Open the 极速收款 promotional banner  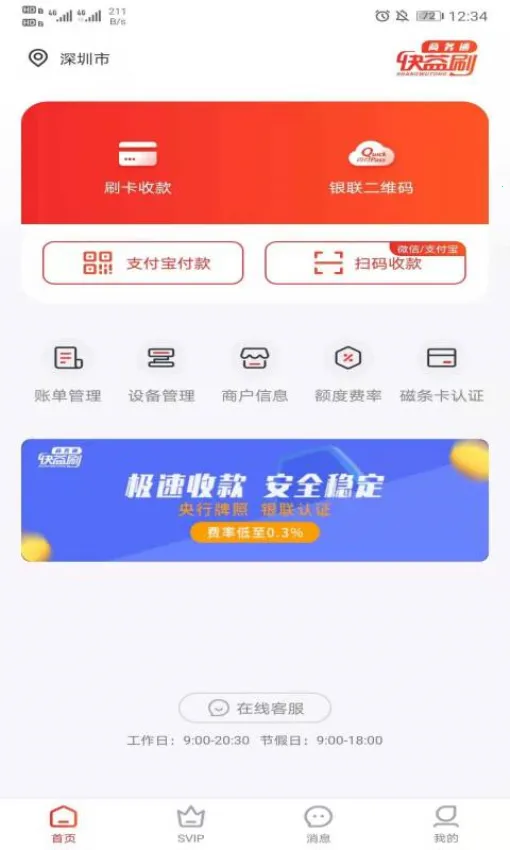(255, 500)
